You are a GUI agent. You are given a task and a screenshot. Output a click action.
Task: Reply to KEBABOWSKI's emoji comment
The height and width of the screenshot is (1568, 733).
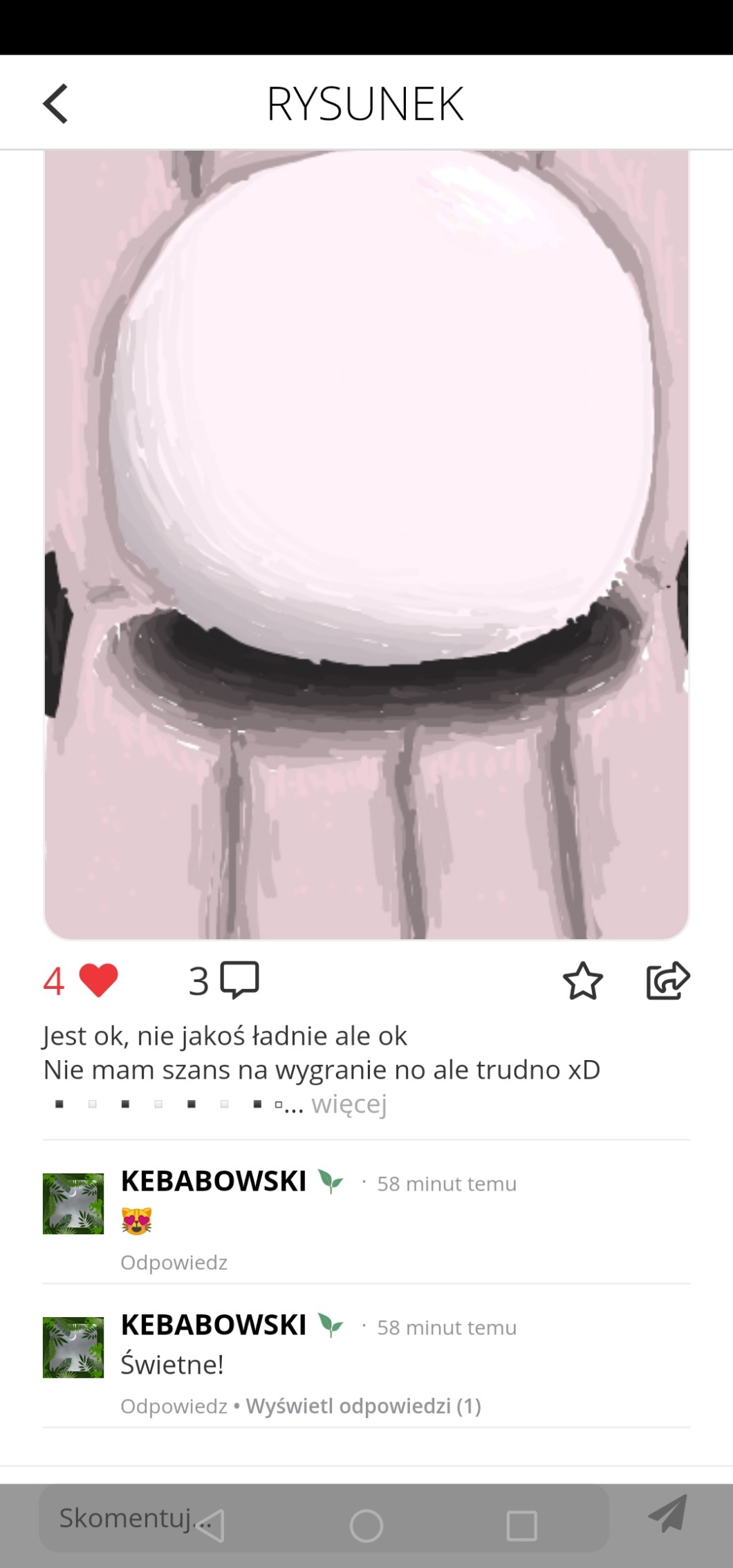[174, 1263]
